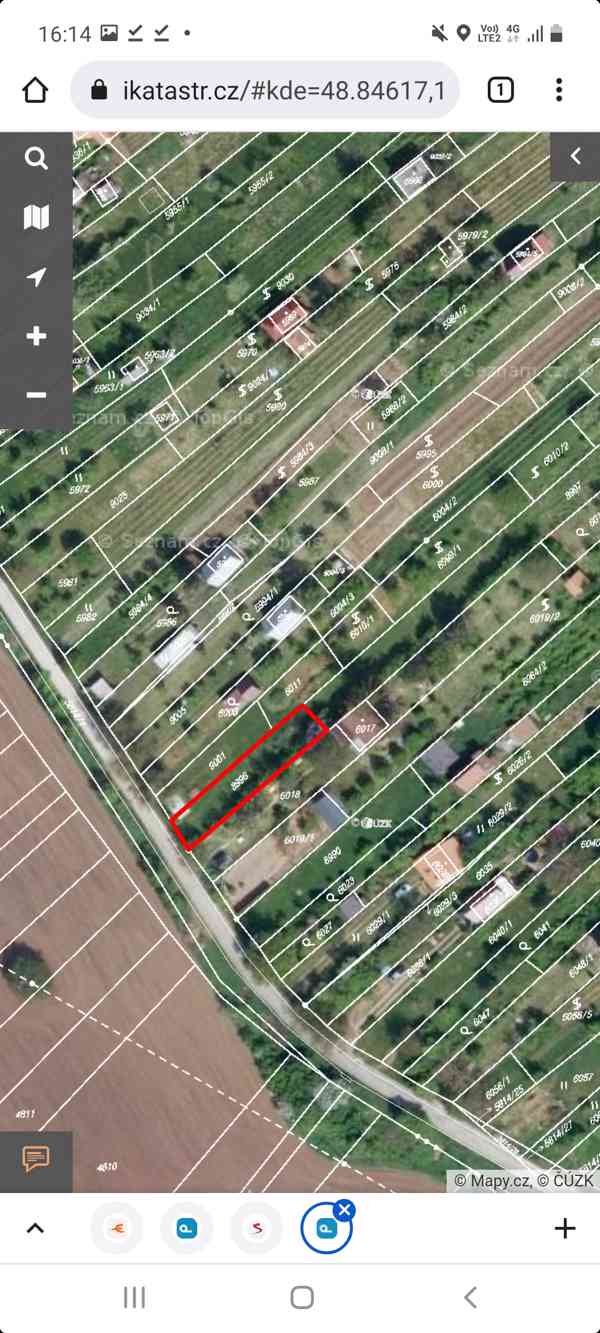
Task: Zoom out of the map
Action: tap(36, 395)
